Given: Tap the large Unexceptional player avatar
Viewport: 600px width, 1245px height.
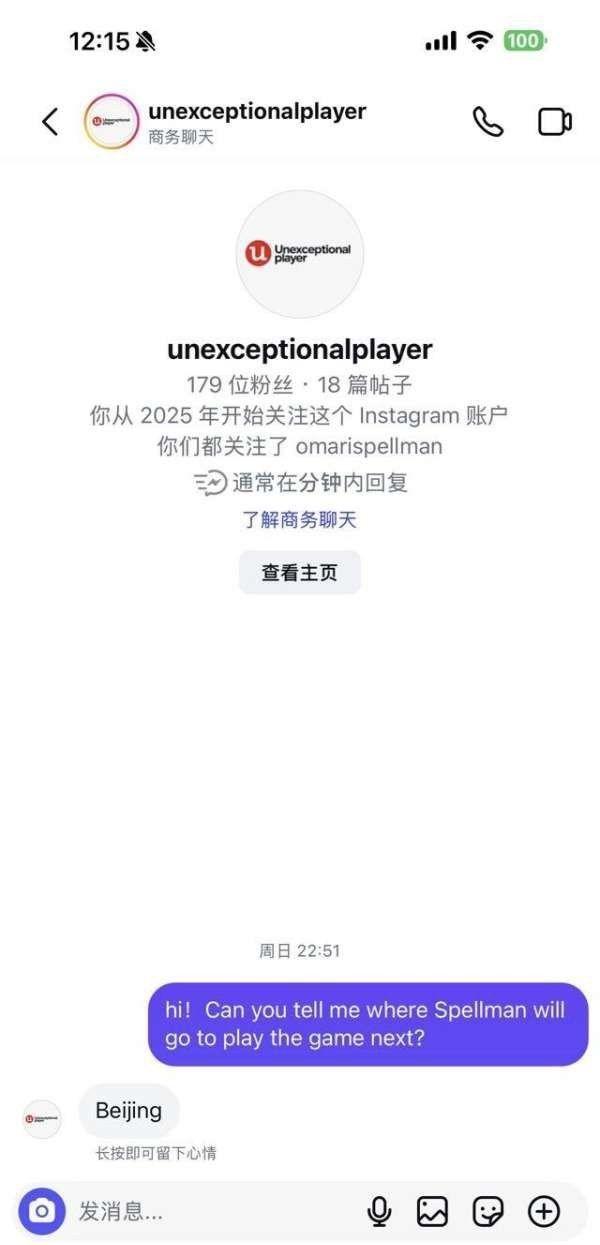Looking at the screenshot, I should coord(299,254).
